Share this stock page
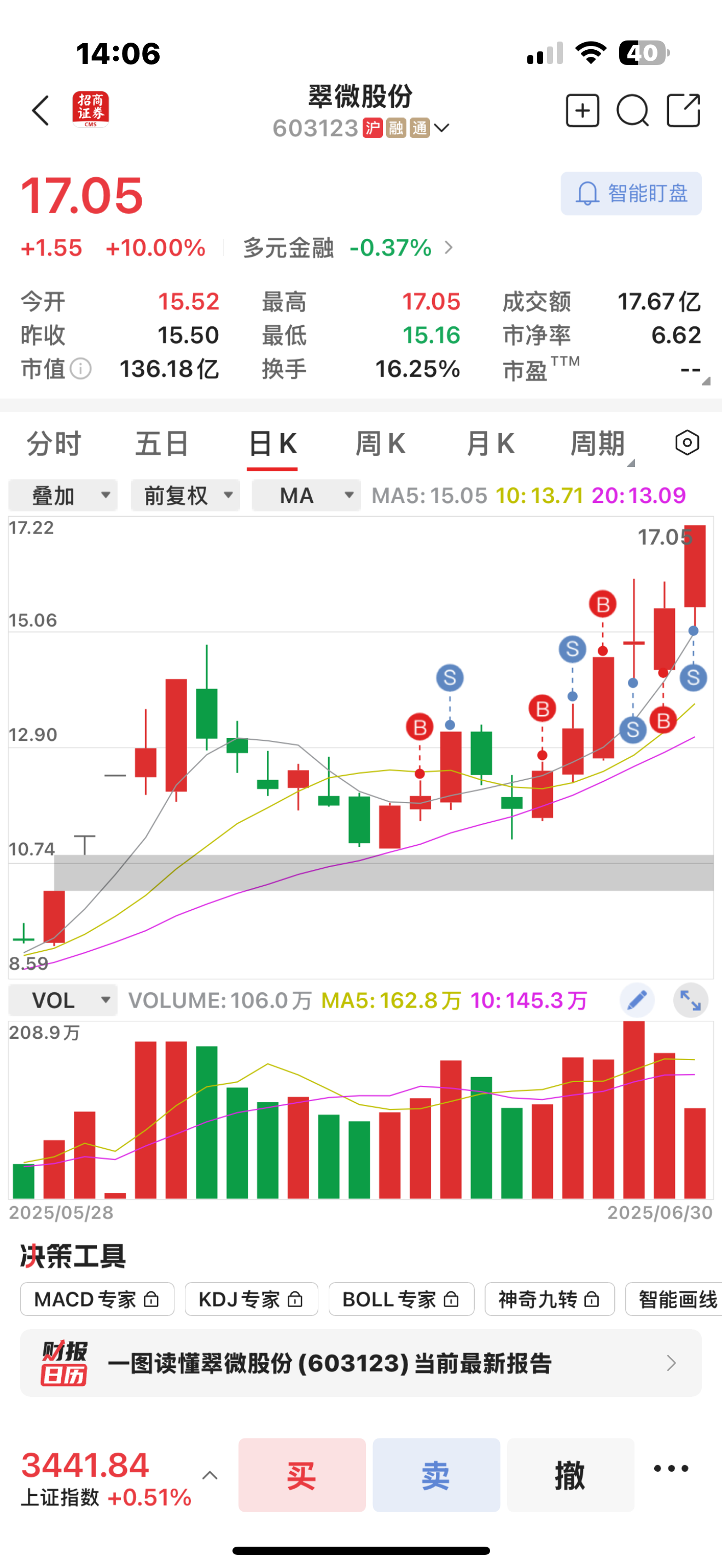The image size is (722, 1568). click(683, 111)
